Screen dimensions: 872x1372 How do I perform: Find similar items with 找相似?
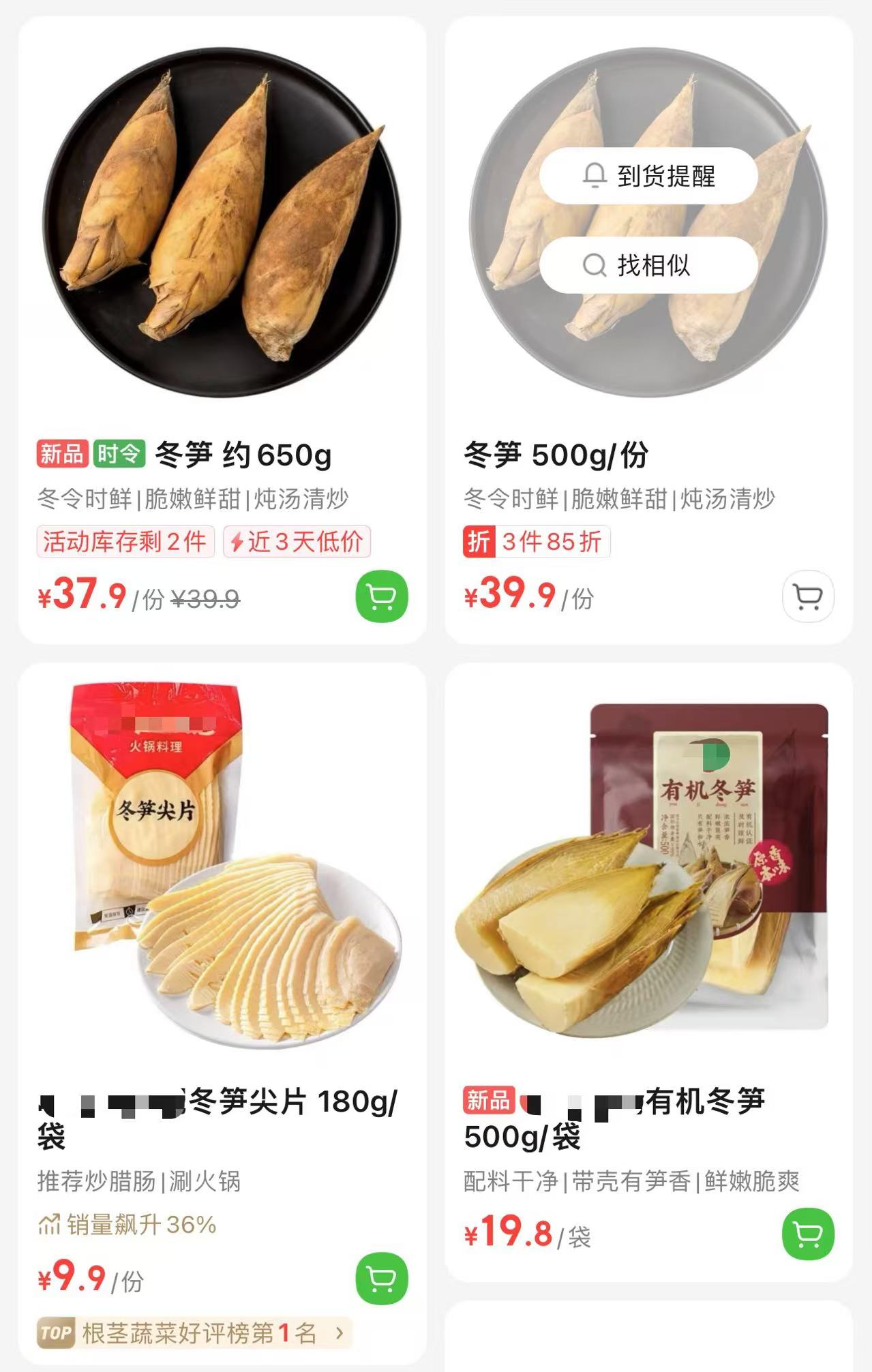648,265
